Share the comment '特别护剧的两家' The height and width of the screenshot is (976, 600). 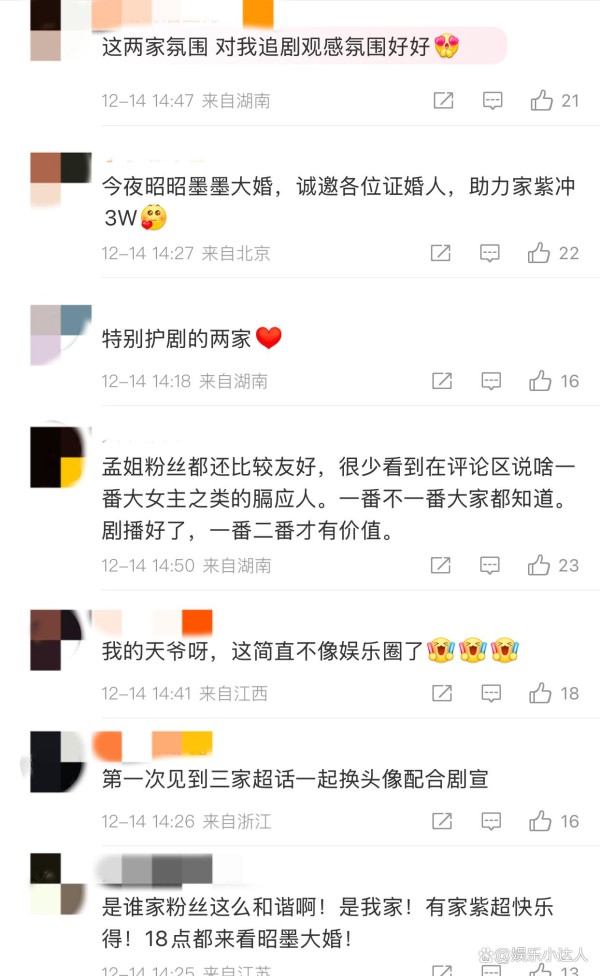coord(441,380)
